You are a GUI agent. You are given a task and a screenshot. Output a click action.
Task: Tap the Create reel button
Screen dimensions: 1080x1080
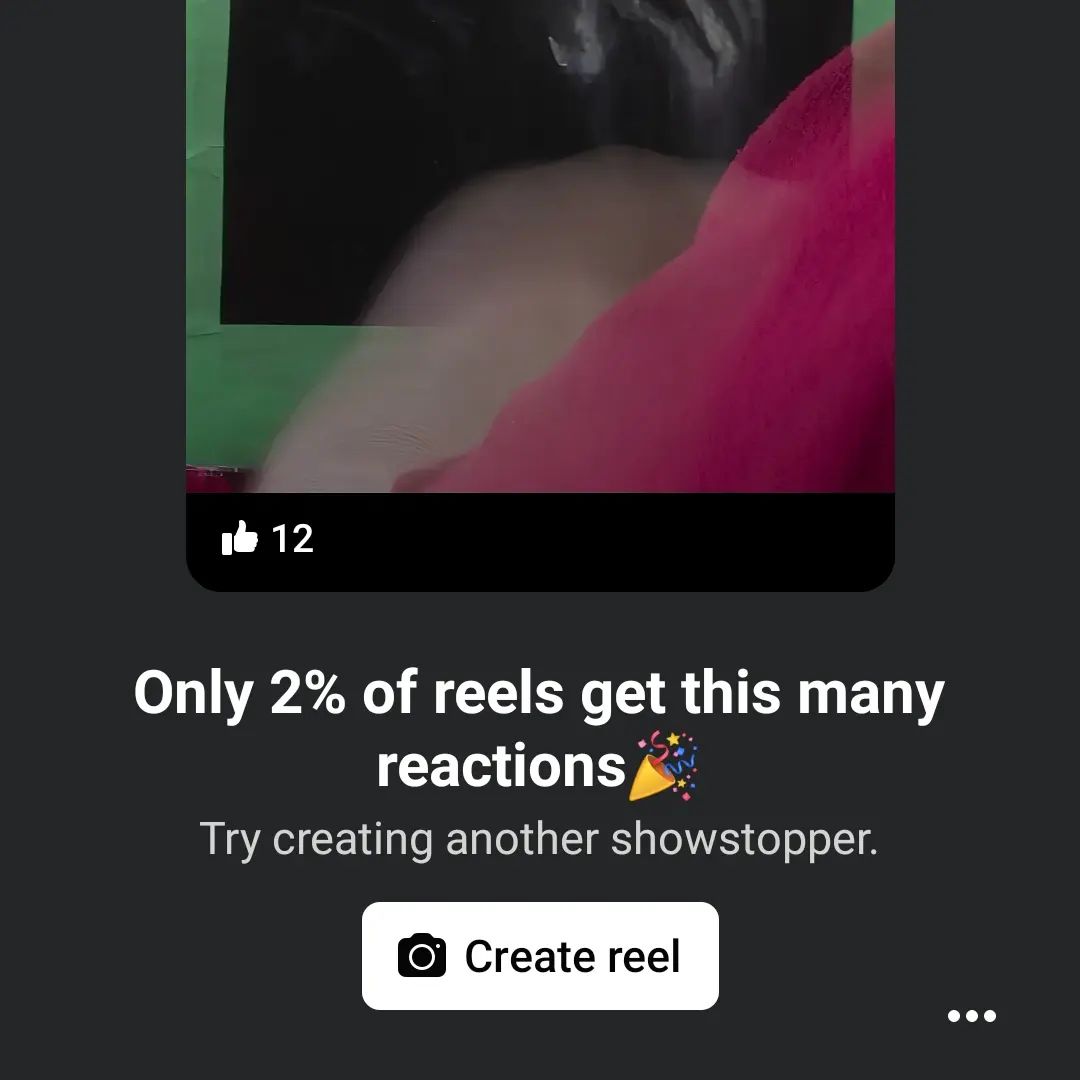(x=540, y=956)
